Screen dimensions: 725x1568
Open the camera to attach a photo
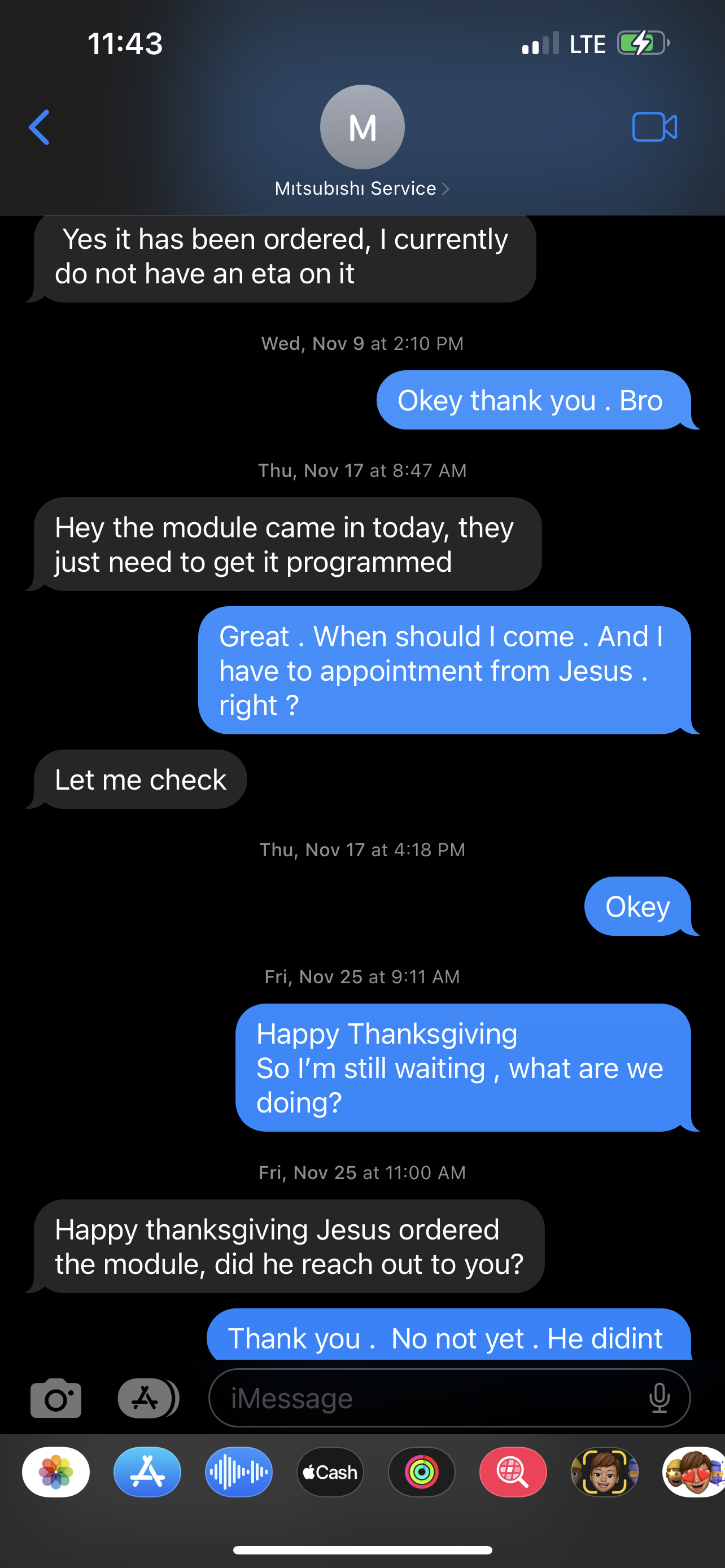pyautogui.click(x=56, y=1398)
